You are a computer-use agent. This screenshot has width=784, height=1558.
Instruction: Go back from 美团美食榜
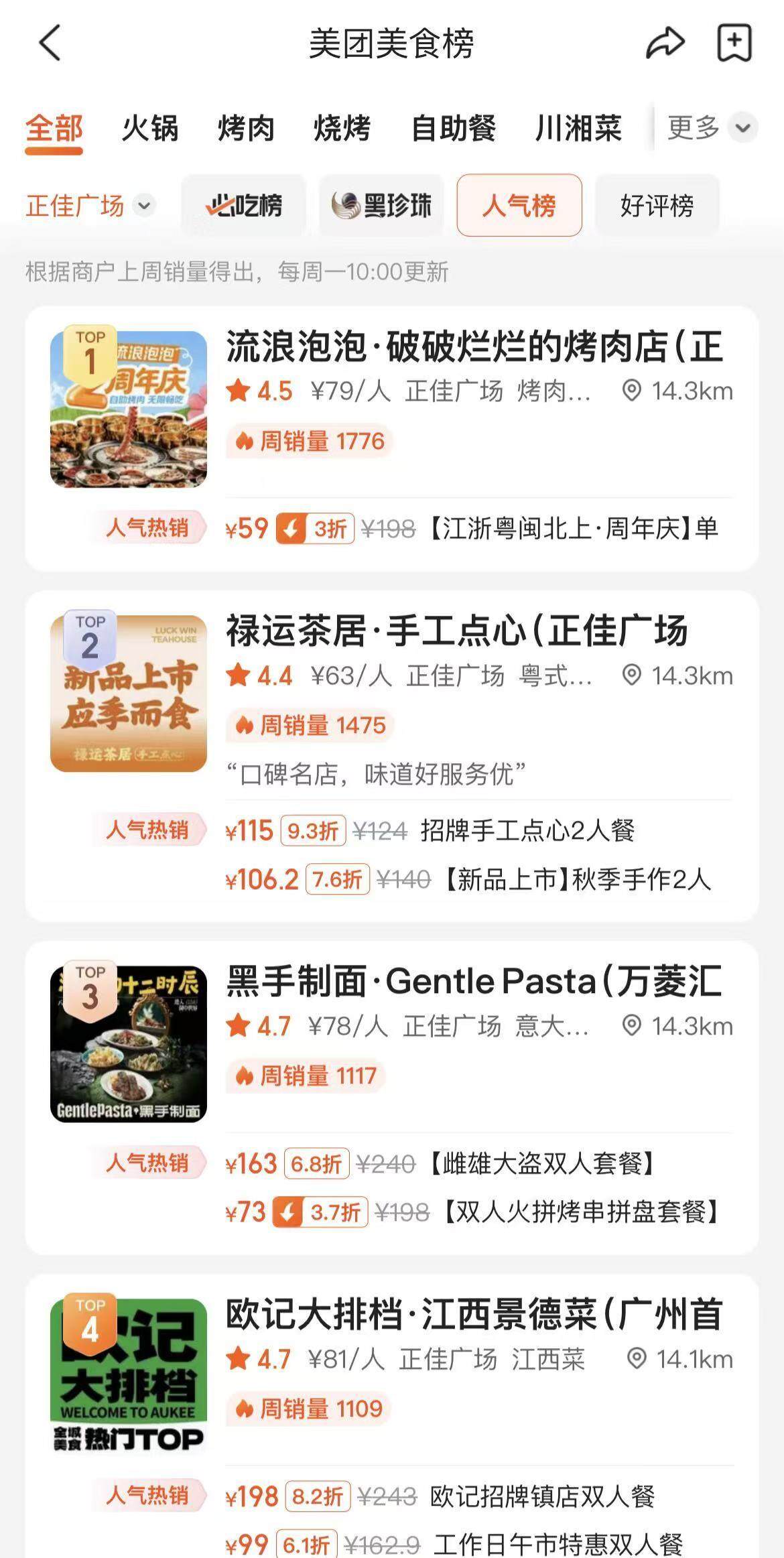50,43
